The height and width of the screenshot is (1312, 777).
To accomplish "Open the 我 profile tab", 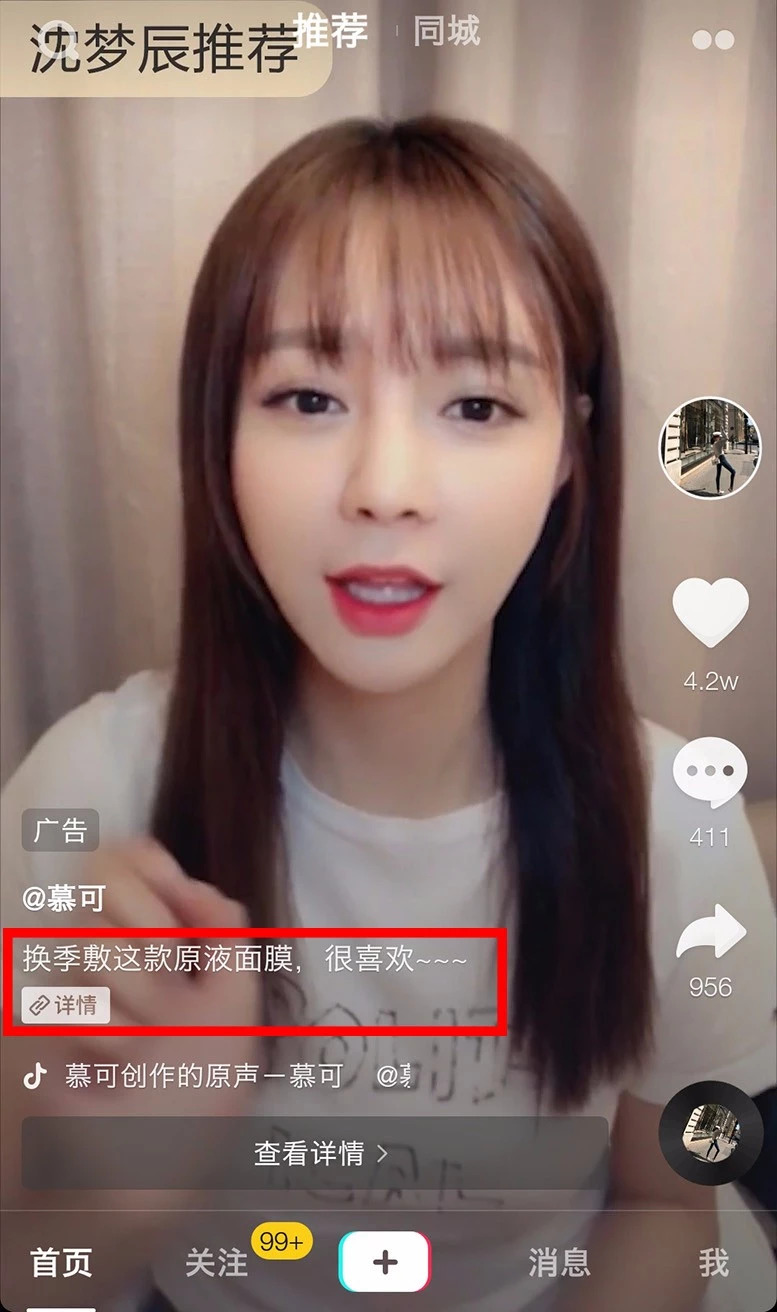I will coord(714,1263).
